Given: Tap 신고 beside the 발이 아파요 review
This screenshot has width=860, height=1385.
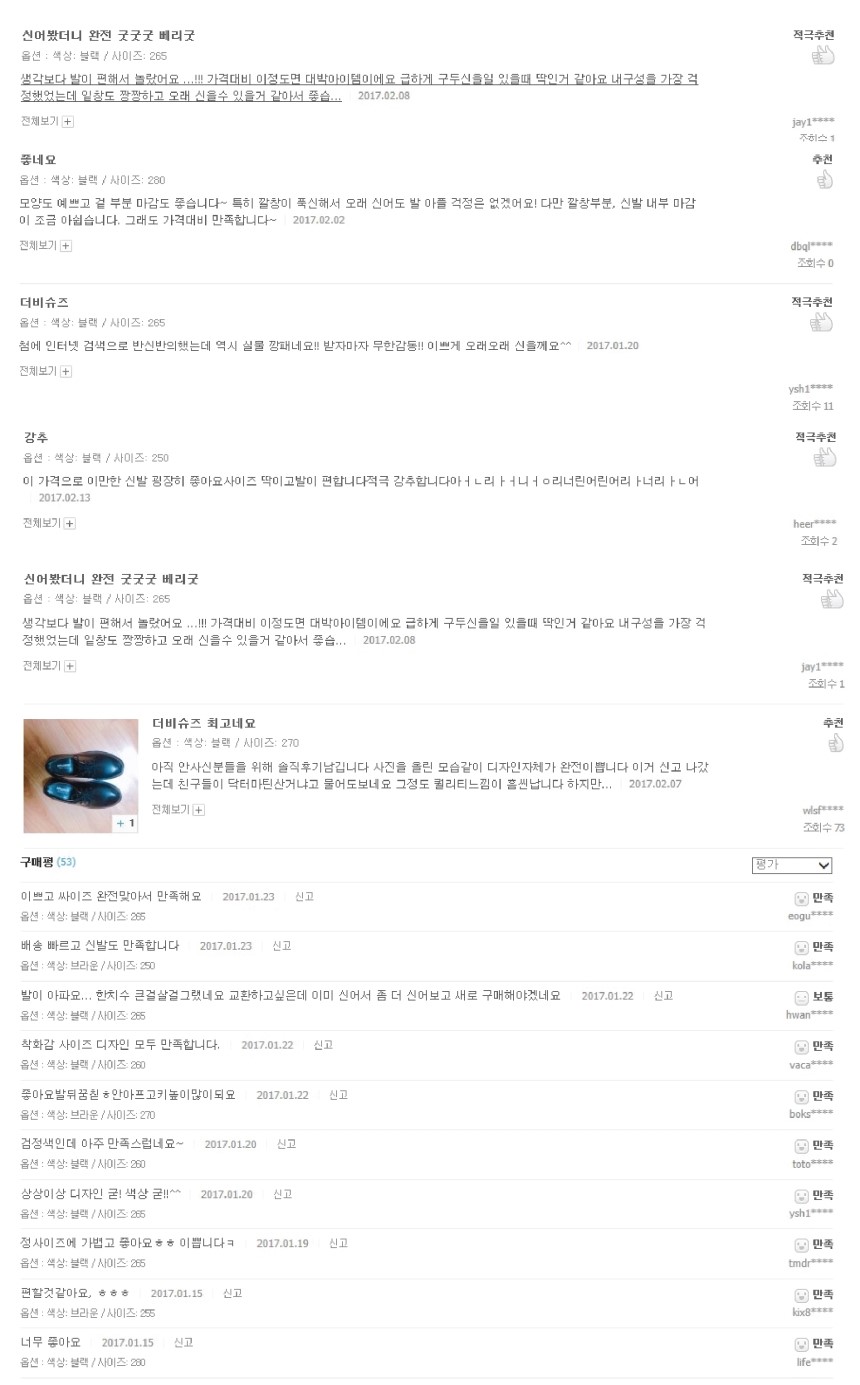Looking at the screenshot, I should click(x=663, y=996).
